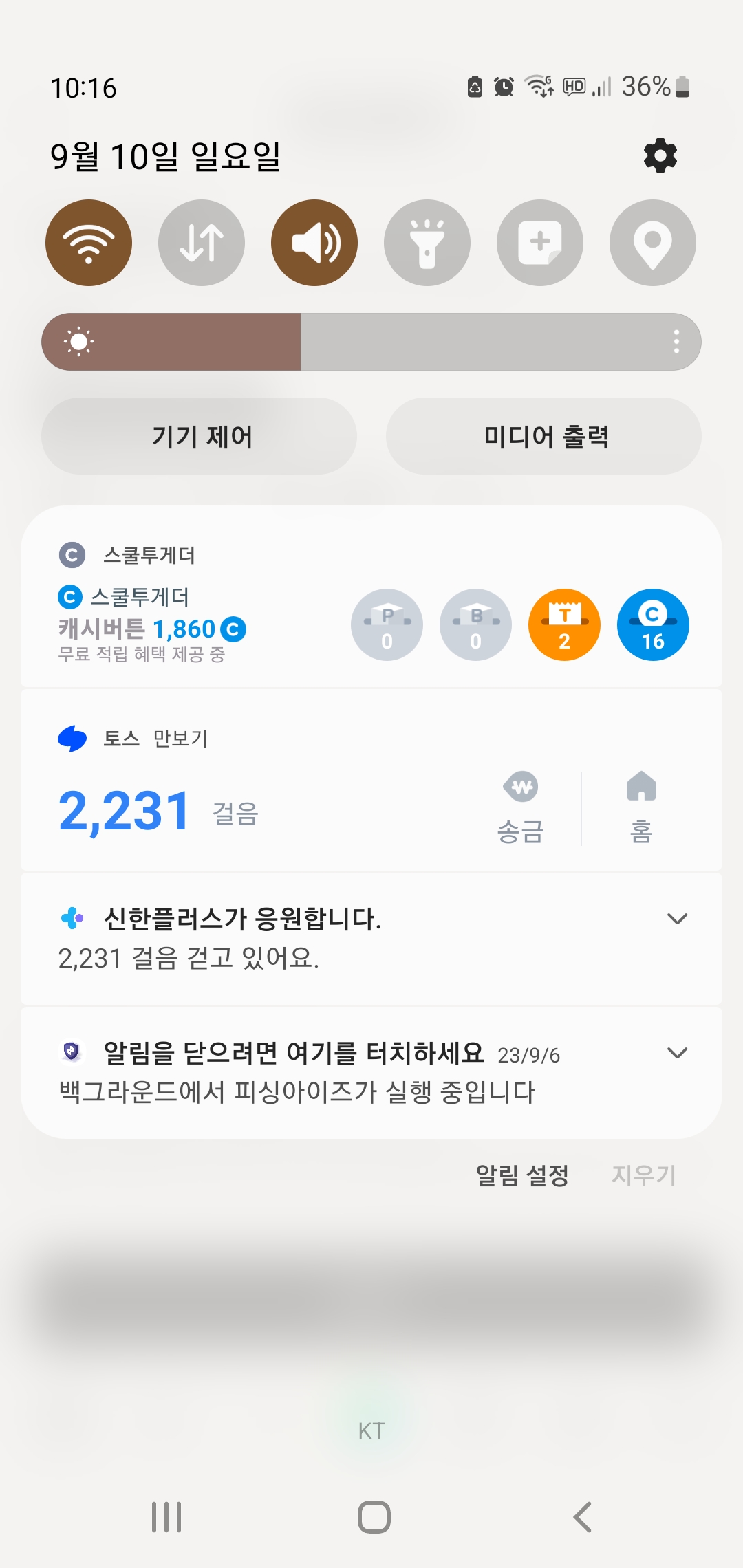
Task: Clear notifications with 지우기
Action: 643,1175
